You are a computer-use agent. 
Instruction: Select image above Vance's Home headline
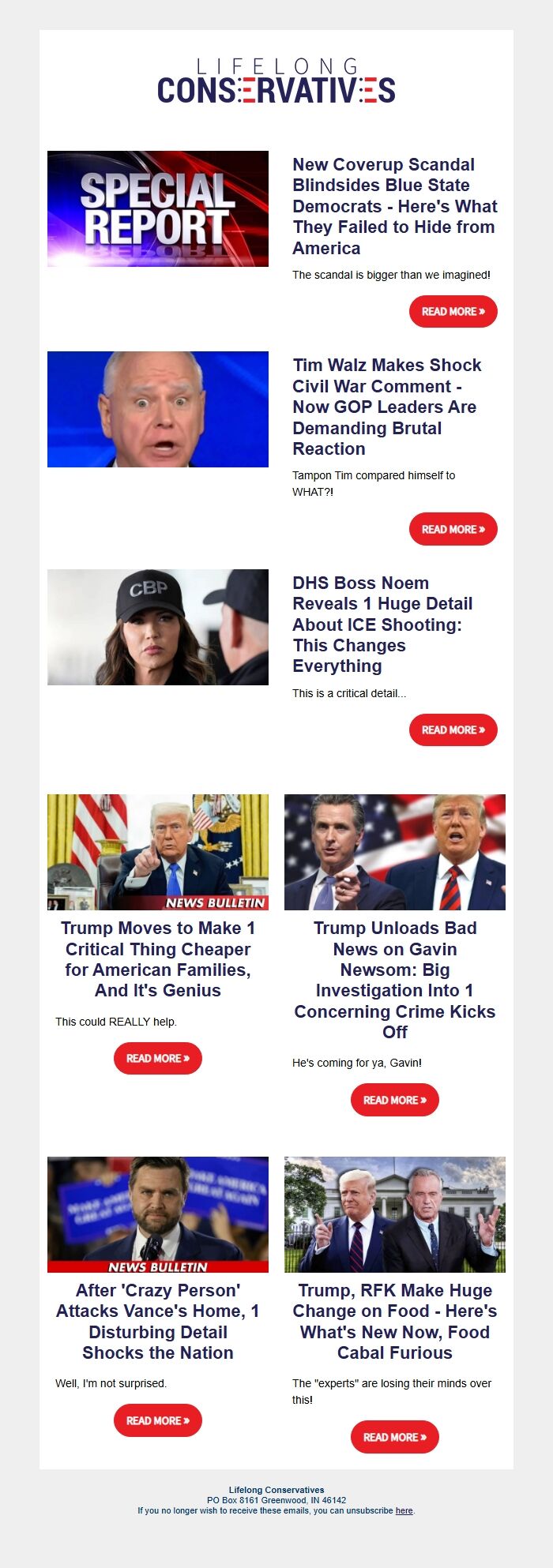tap(158, 1214)
